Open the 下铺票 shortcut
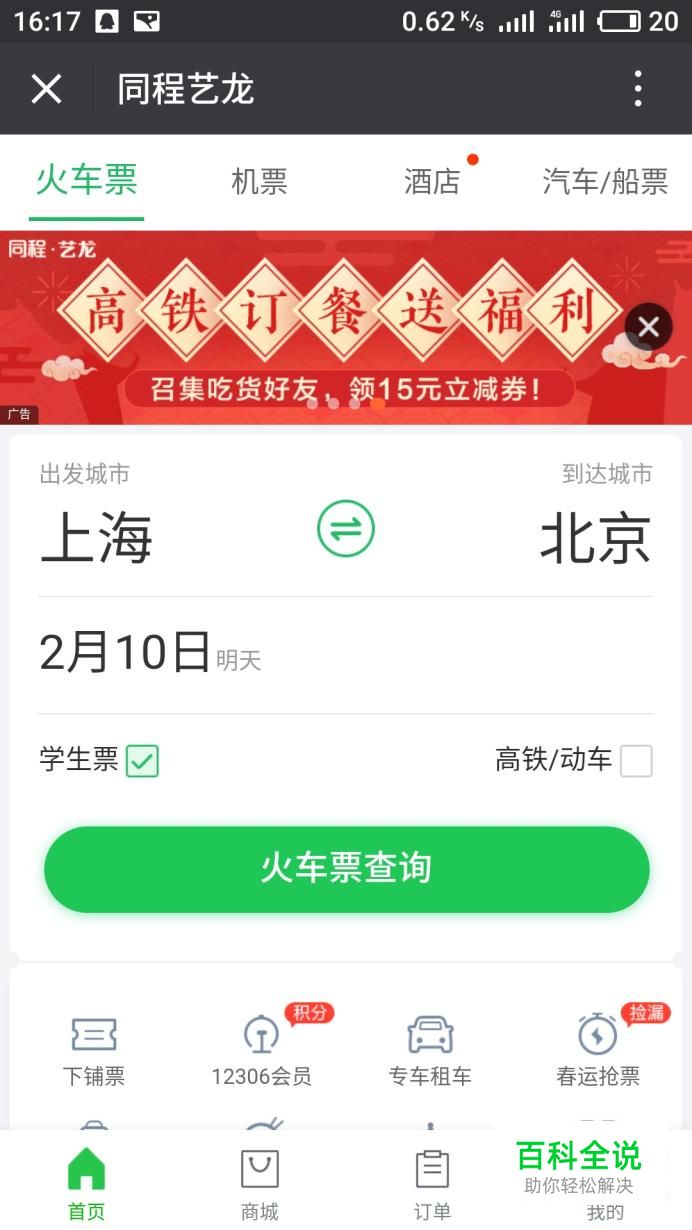 94,1050
